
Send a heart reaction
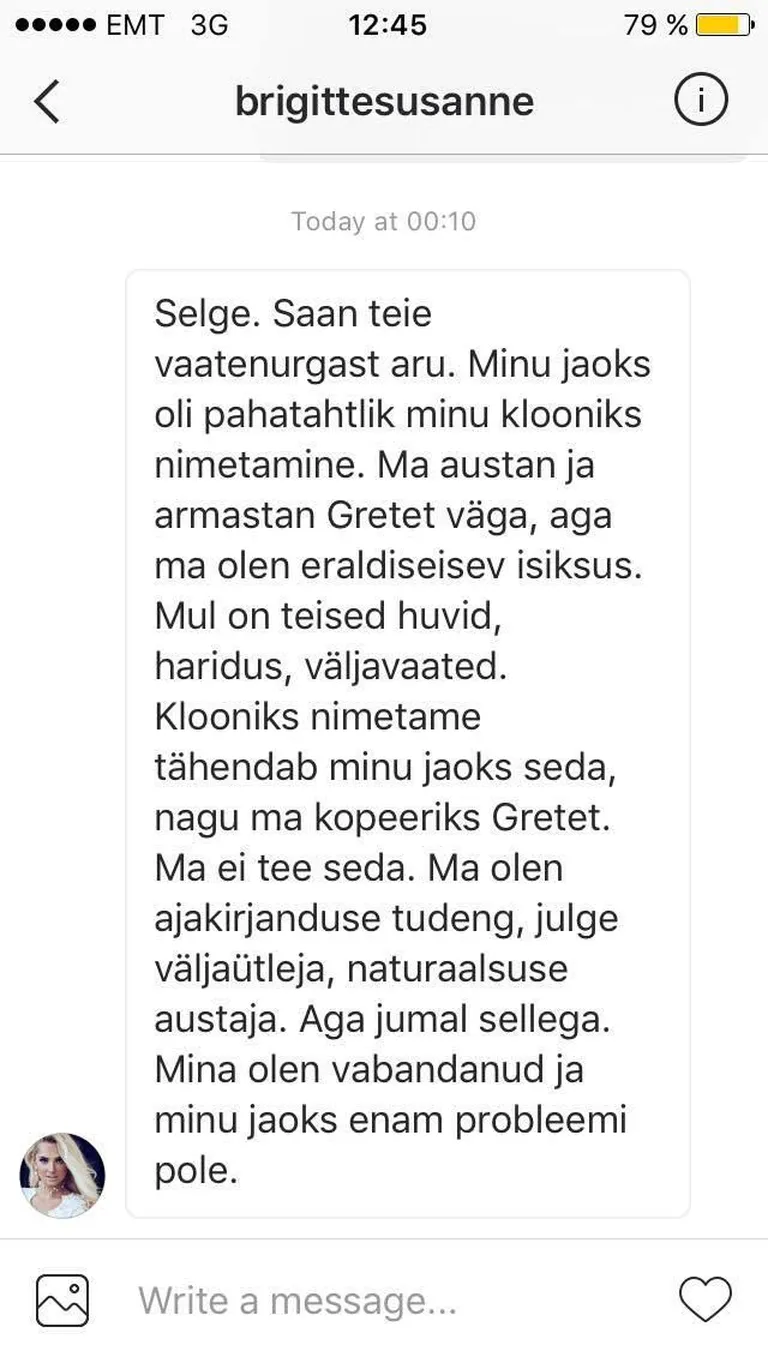705,1300
